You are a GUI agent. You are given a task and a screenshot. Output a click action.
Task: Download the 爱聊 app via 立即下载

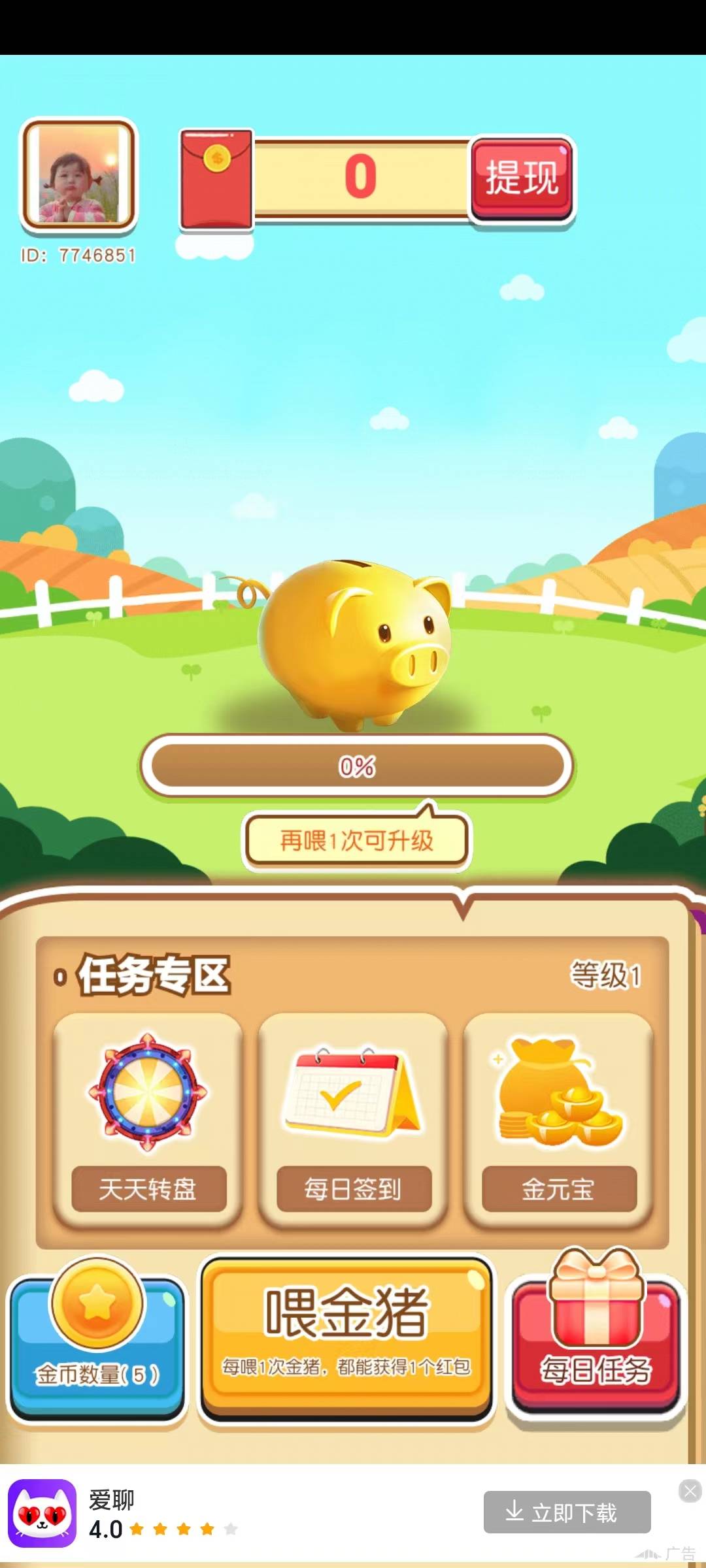point(567,1512)
